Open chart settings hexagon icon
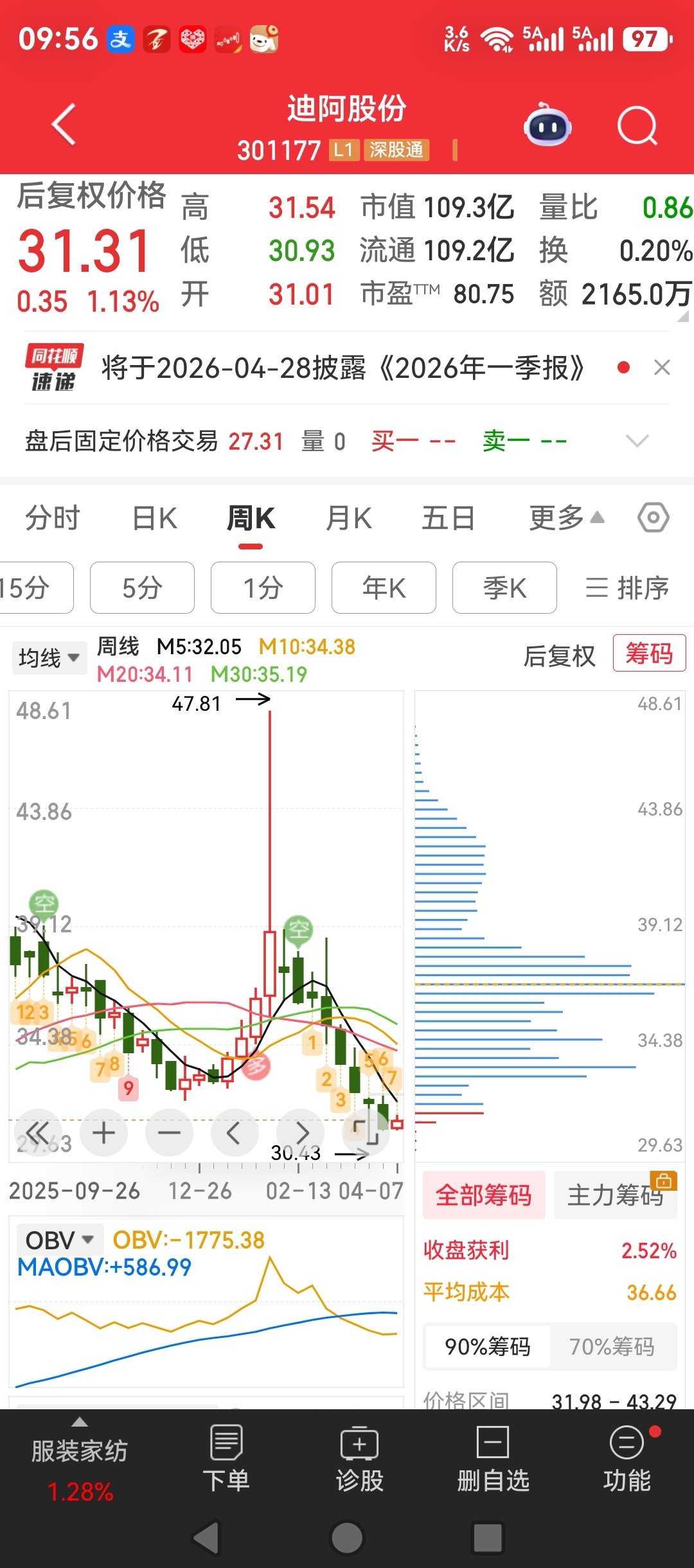The width and height of the screenshot is (694, 1568). coord(654,517)
